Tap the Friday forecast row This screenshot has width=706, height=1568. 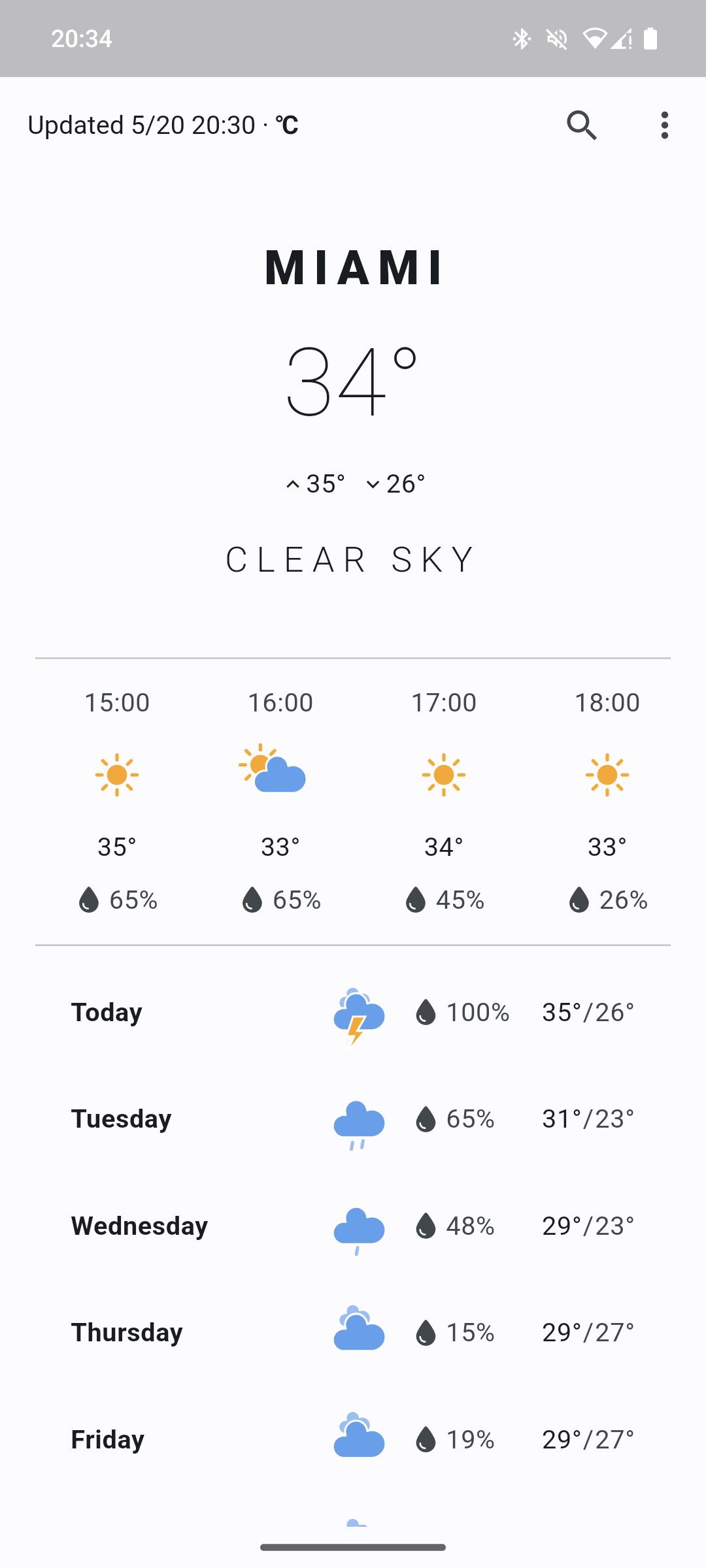point(353,1439)
